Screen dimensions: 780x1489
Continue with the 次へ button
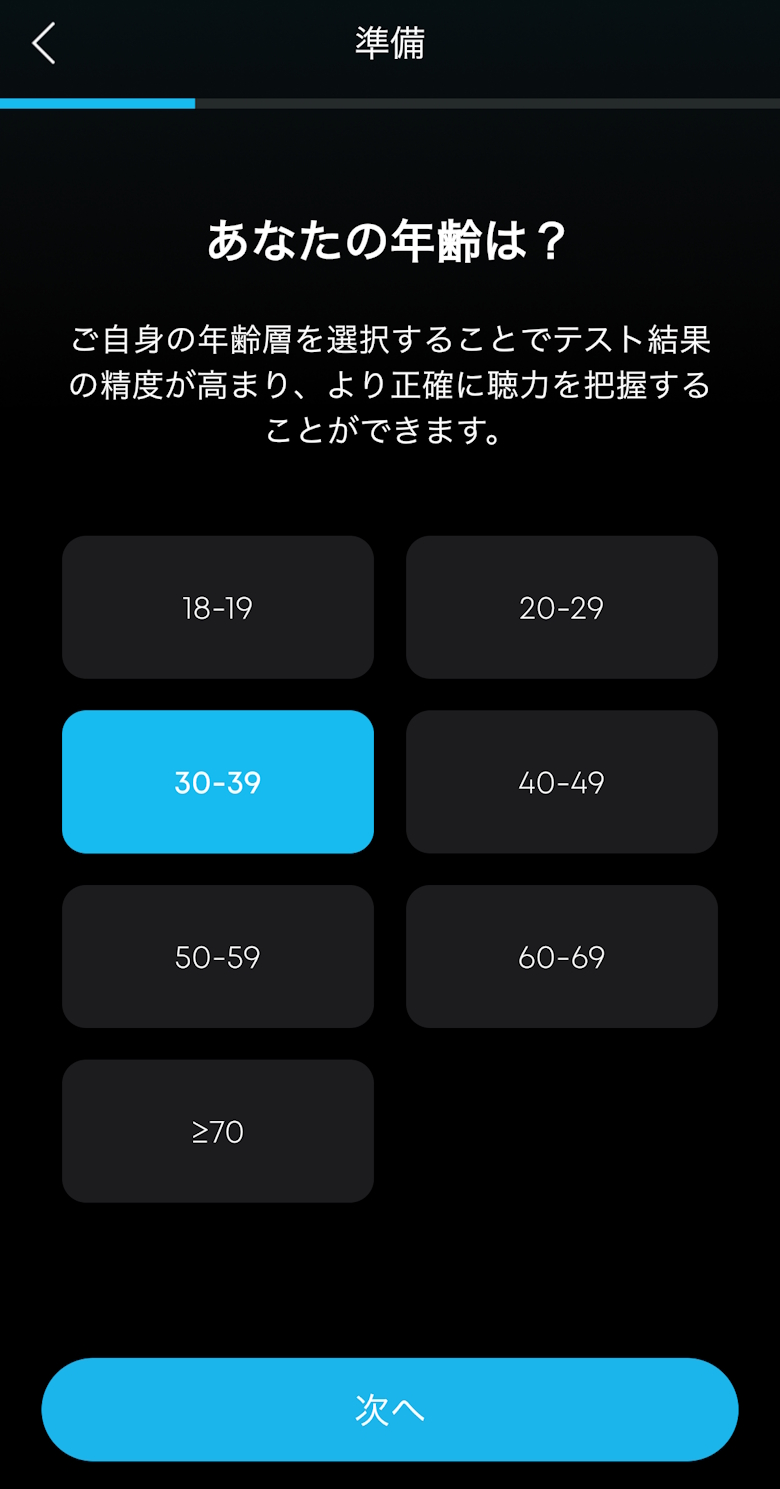pos(390,1409)
